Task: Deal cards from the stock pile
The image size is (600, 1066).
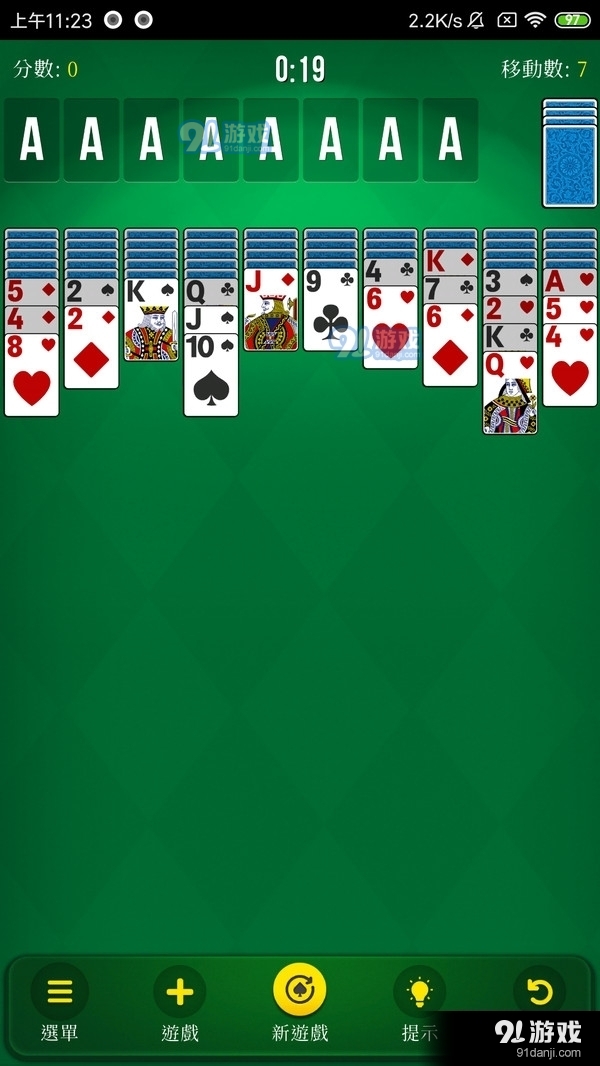Action: pyautogui.click(x=569, y=160)
